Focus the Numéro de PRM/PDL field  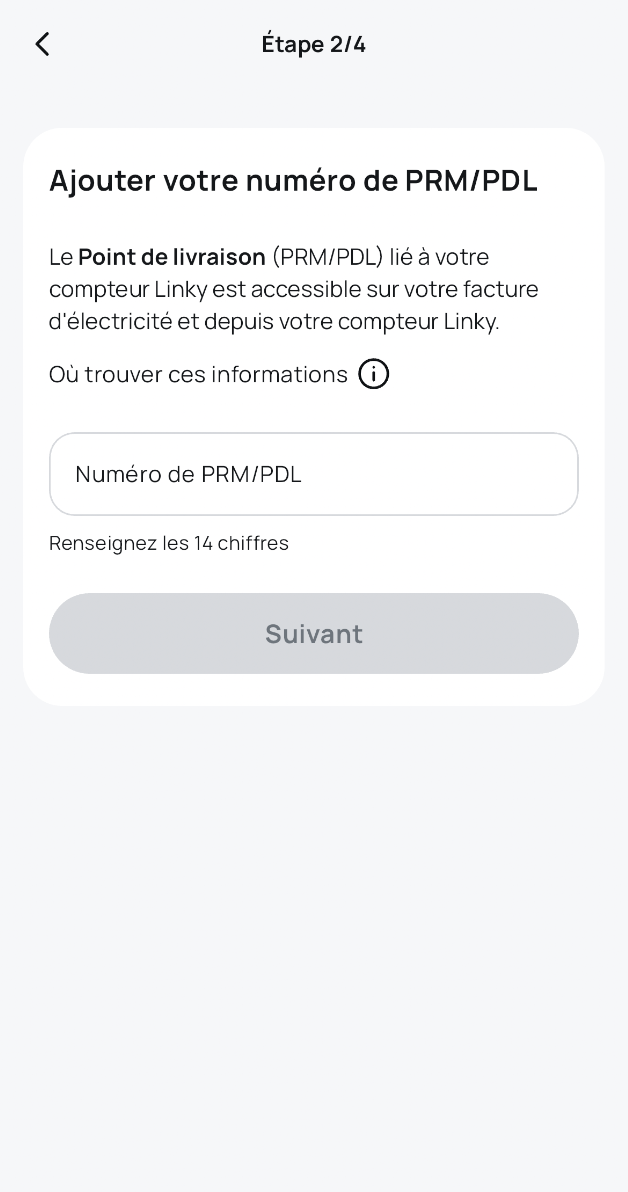point(313,474)
